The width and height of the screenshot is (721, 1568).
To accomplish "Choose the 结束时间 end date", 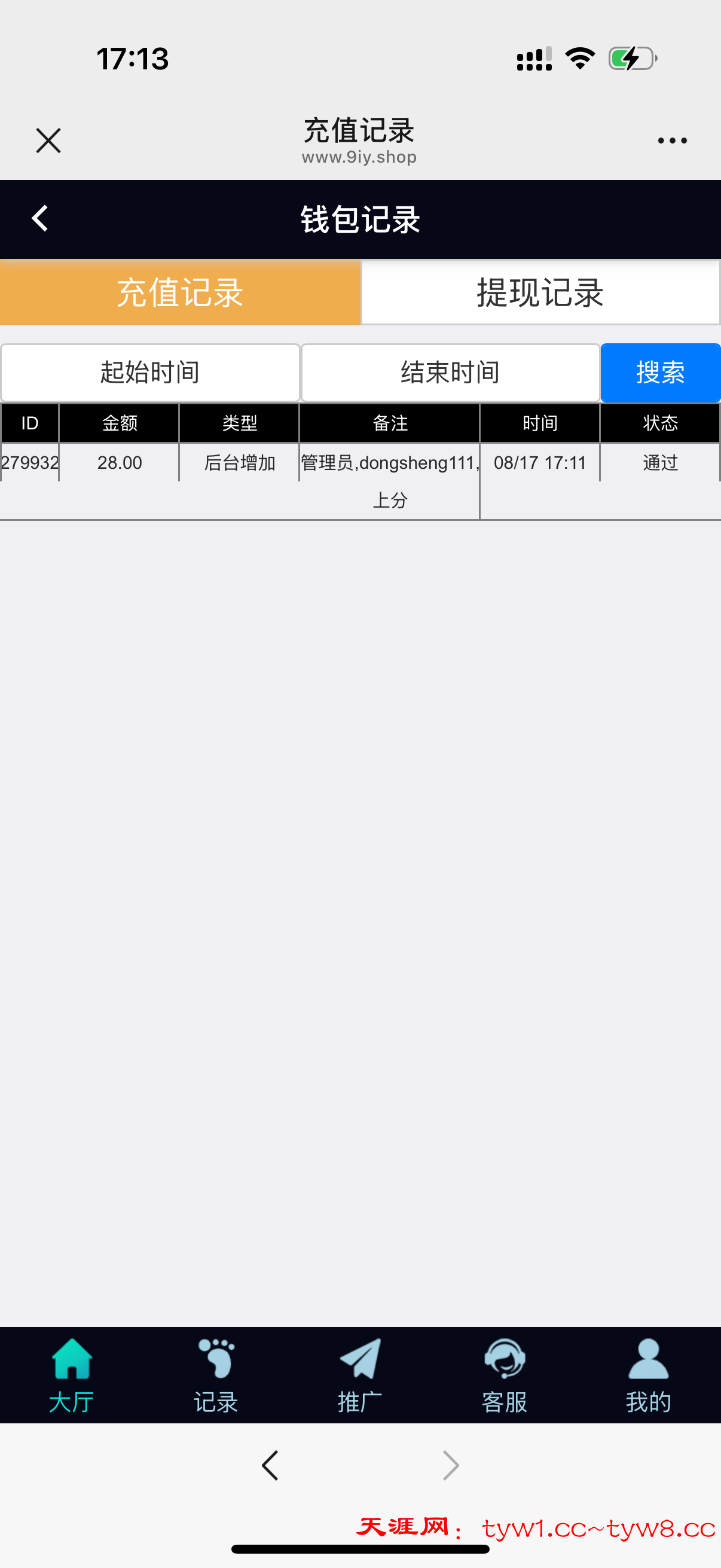I will 450,373.
